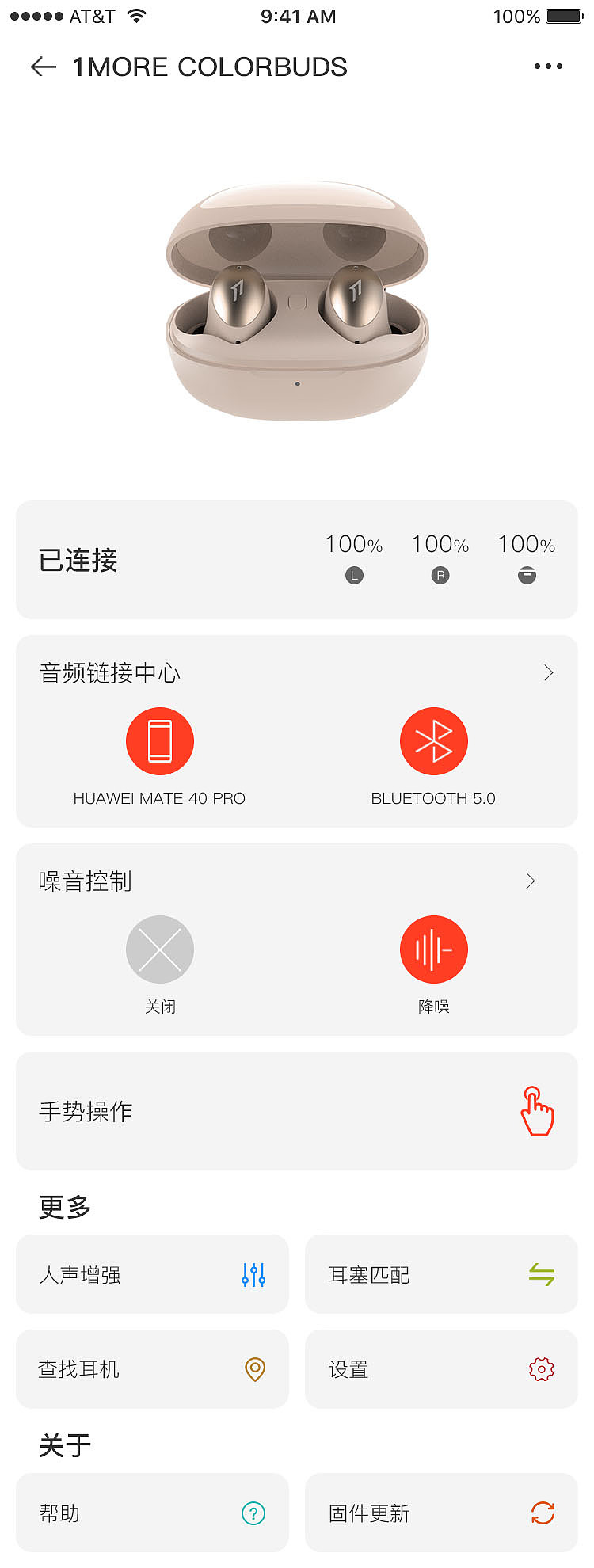Open settings via the 设置 gear icon

click(541, 1368)
